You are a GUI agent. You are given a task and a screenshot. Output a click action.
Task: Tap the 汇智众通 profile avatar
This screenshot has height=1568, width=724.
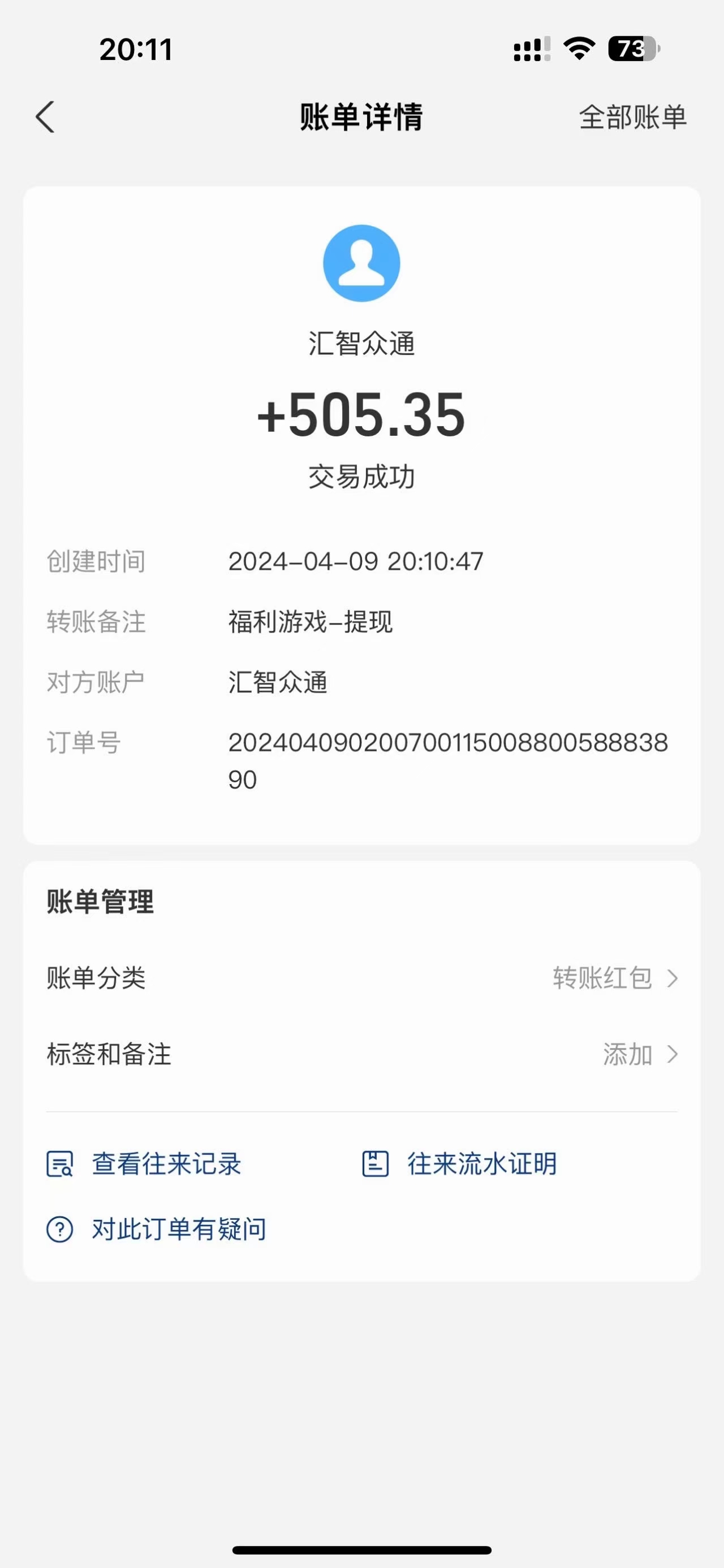click(361, 263)
